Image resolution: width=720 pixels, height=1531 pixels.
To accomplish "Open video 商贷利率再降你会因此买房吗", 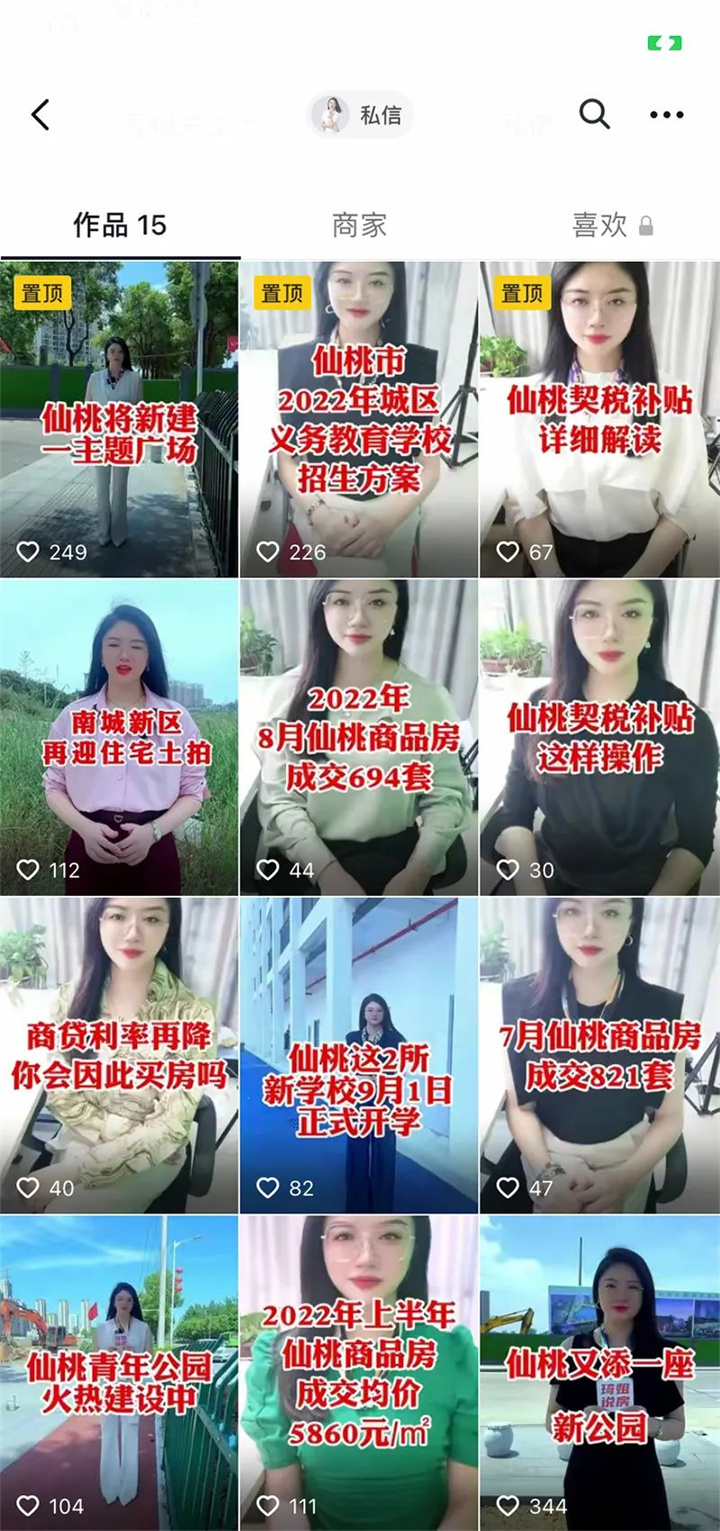I will click(119, 1055).
